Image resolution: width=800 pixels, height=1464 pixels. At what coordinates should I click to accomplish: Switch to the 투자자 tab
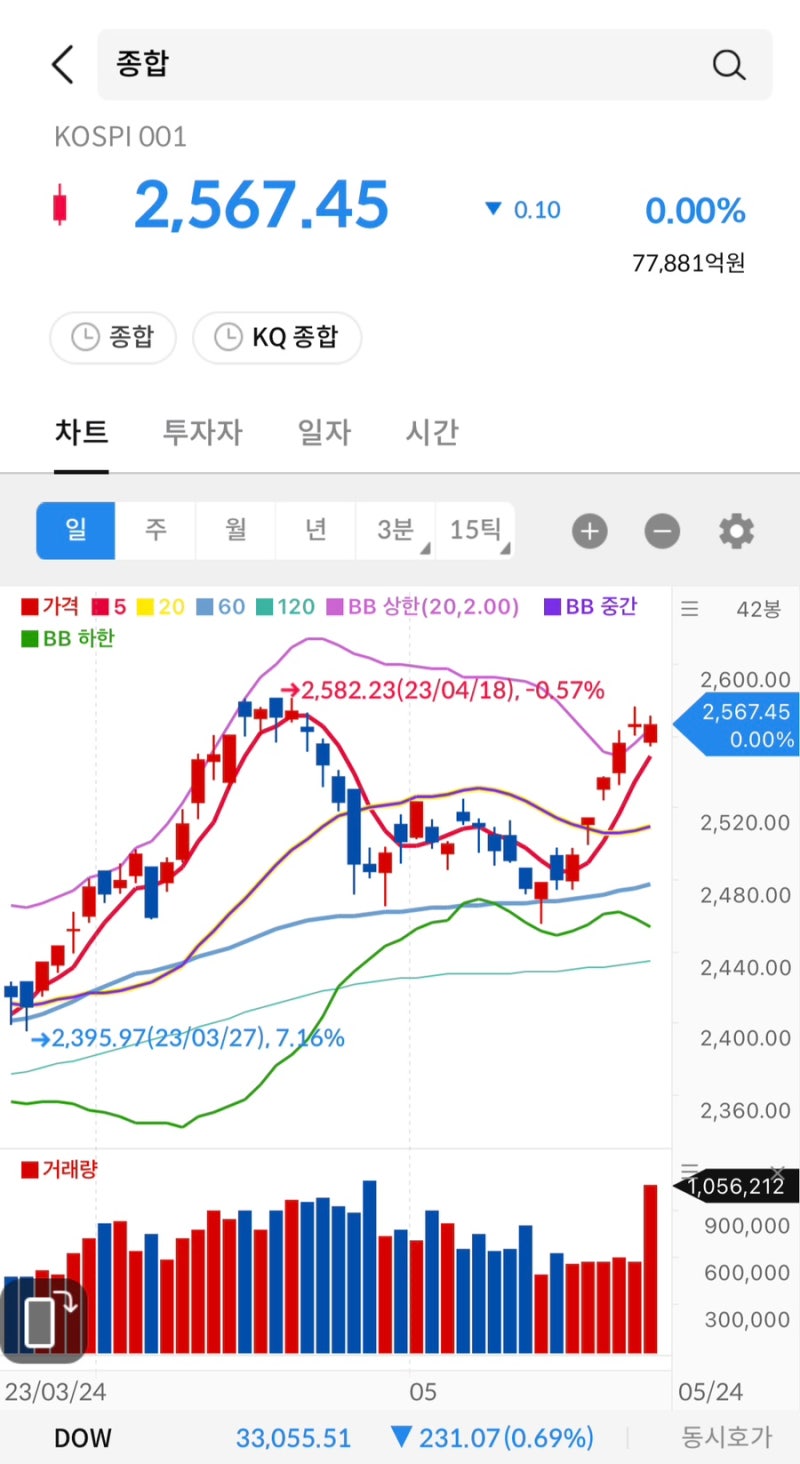coord(202,432)
